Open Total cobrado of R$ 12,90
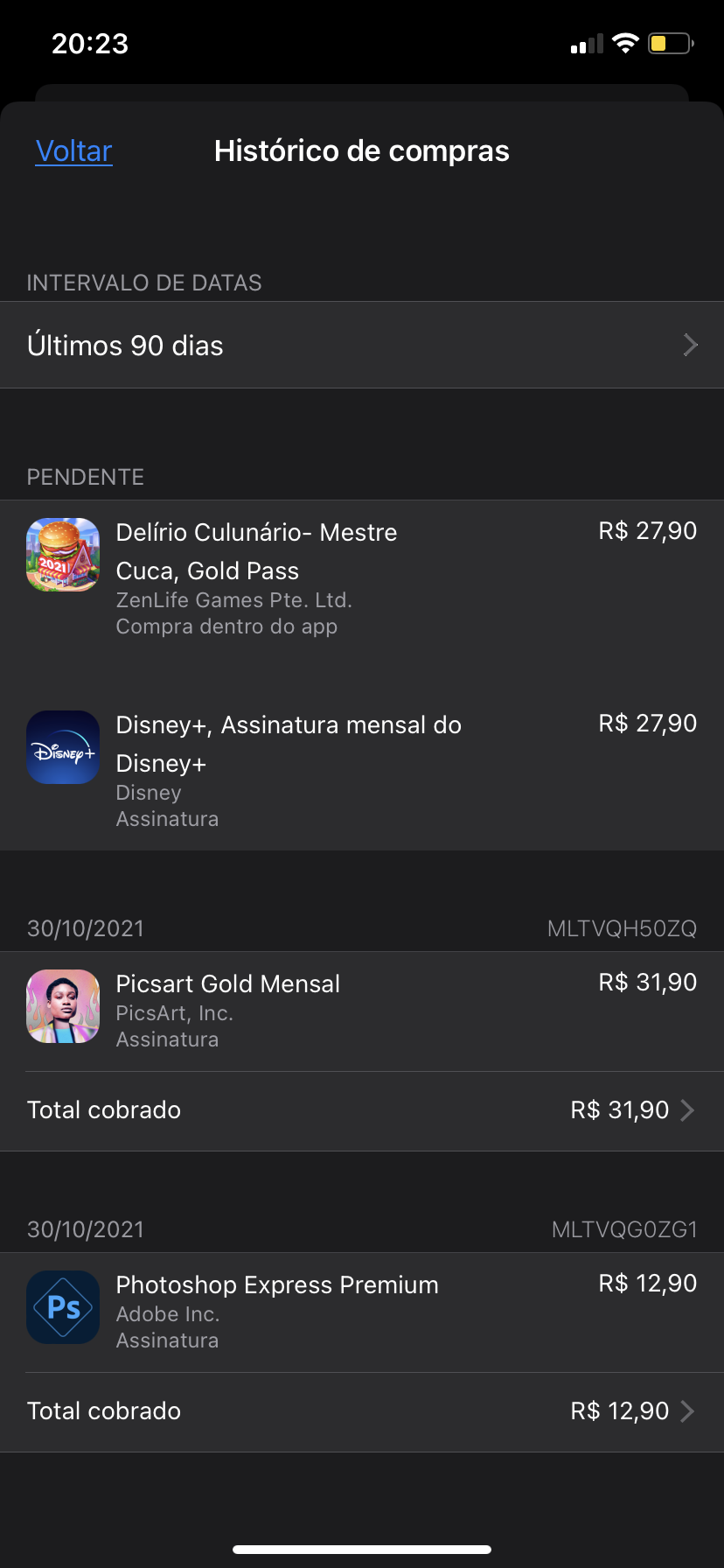Image resolution: width=724 pixels, height=1568 pixels. point(362,1411)
